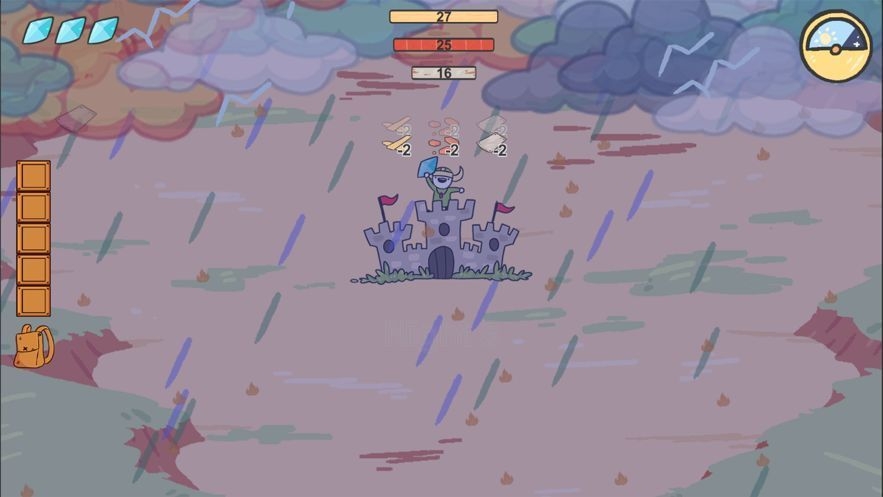The height and width of the screenshot is (497, 883).
Task: Open the weather dial gauge
Action: [x=835, y=46]
